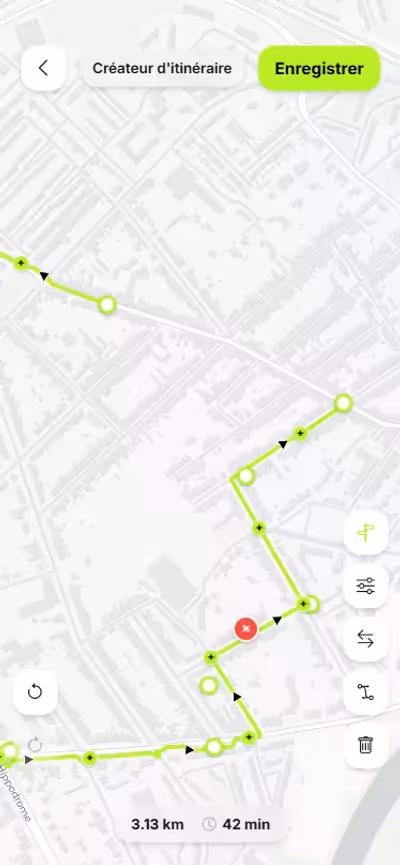Viewport: 400px width, 865px height.
Task: Reverse the route direction with the arrows icon
Action: point(365,639)
